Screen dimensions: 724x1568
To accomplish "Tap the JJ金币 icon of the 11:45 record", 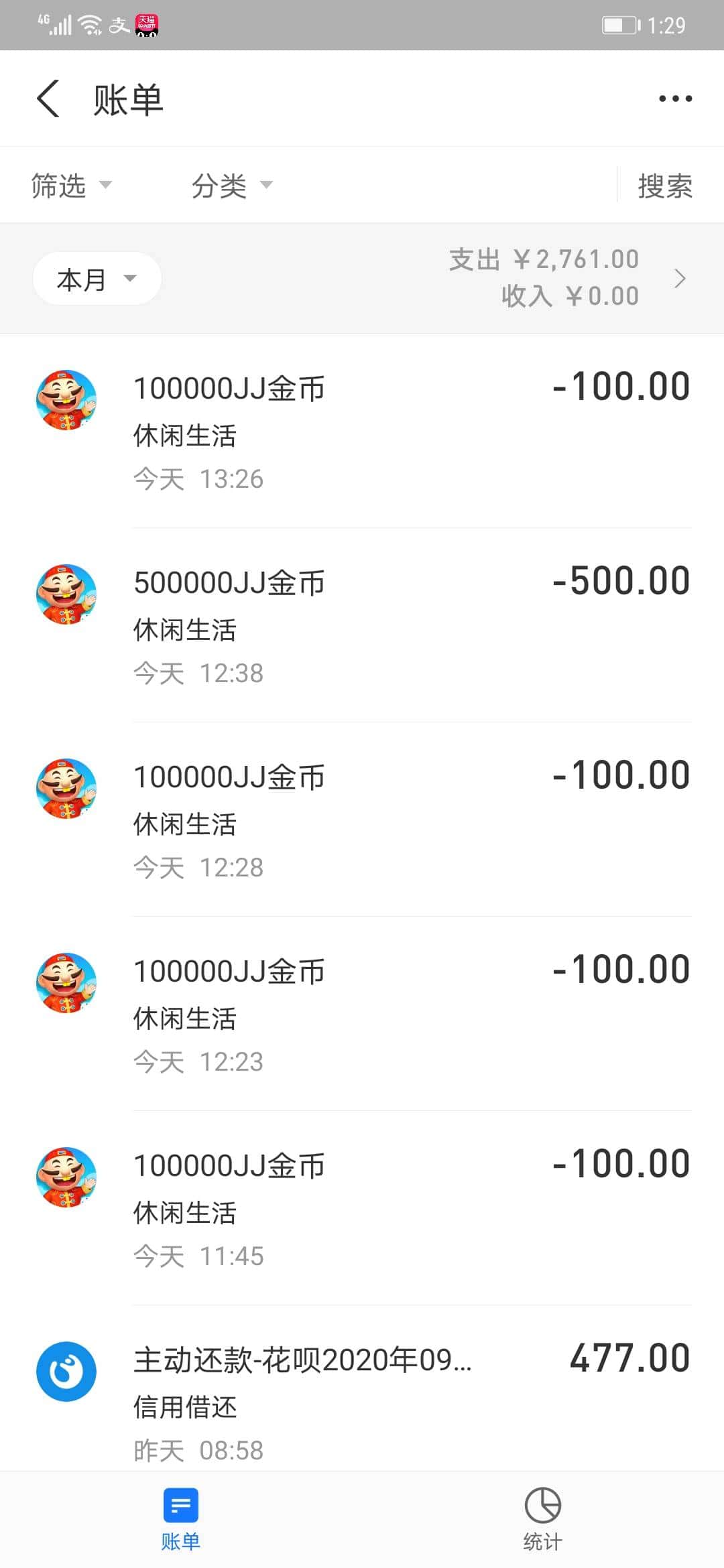I will pyautogui.click(x=65, y=1179).
